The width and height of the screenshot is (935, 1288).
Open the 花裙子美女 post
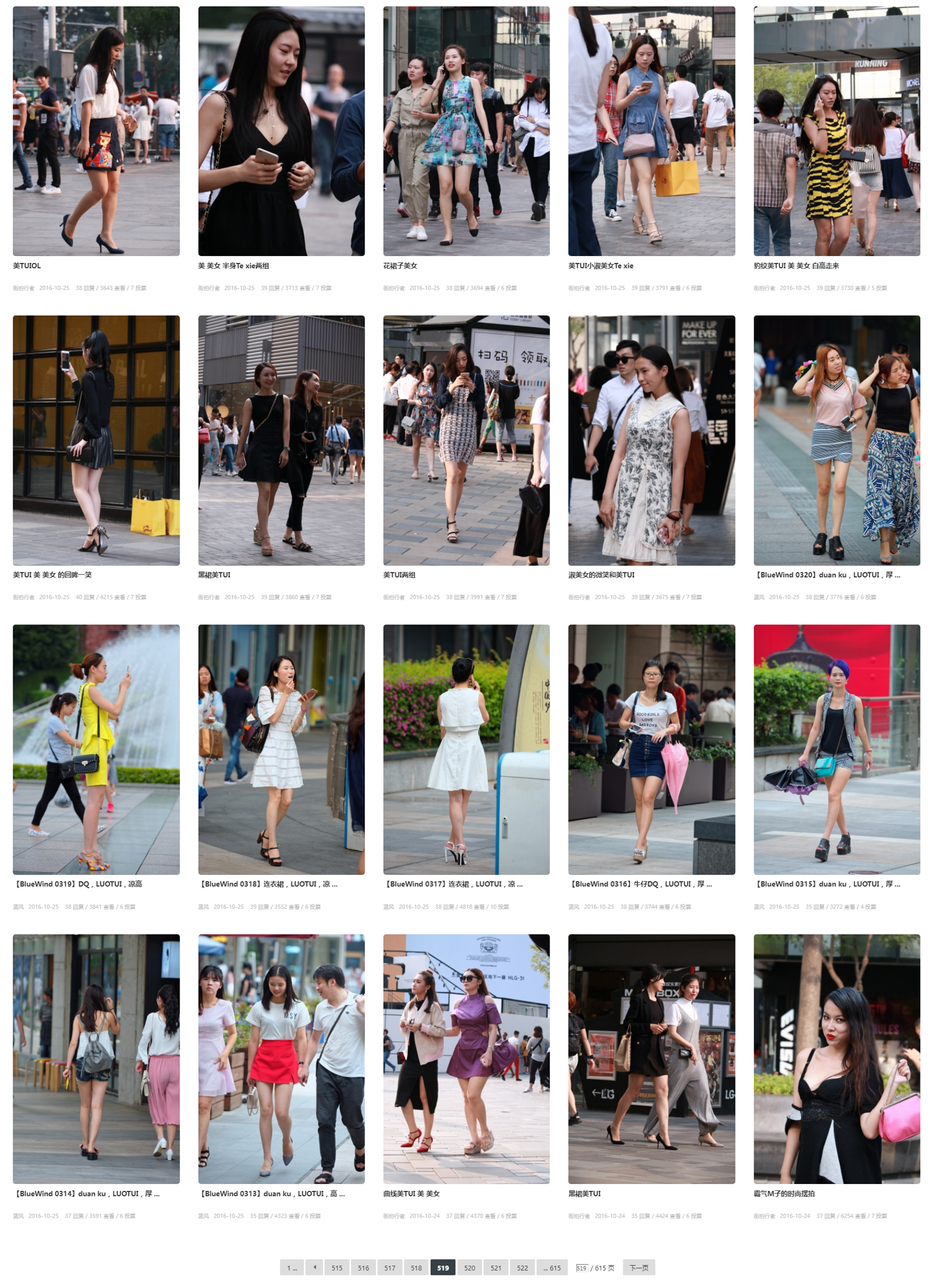click(466, 131)
